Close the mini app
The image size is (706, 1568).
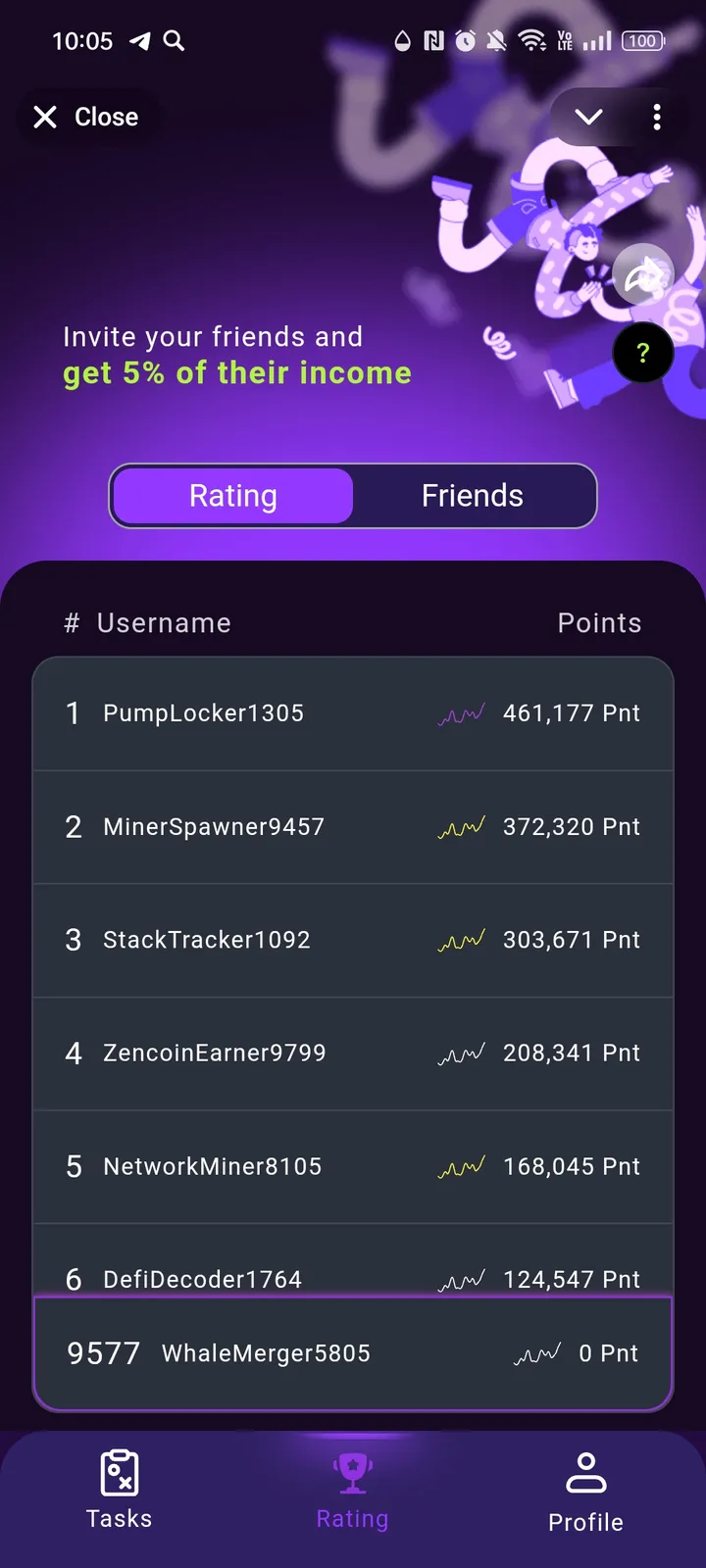pos(86,117)
